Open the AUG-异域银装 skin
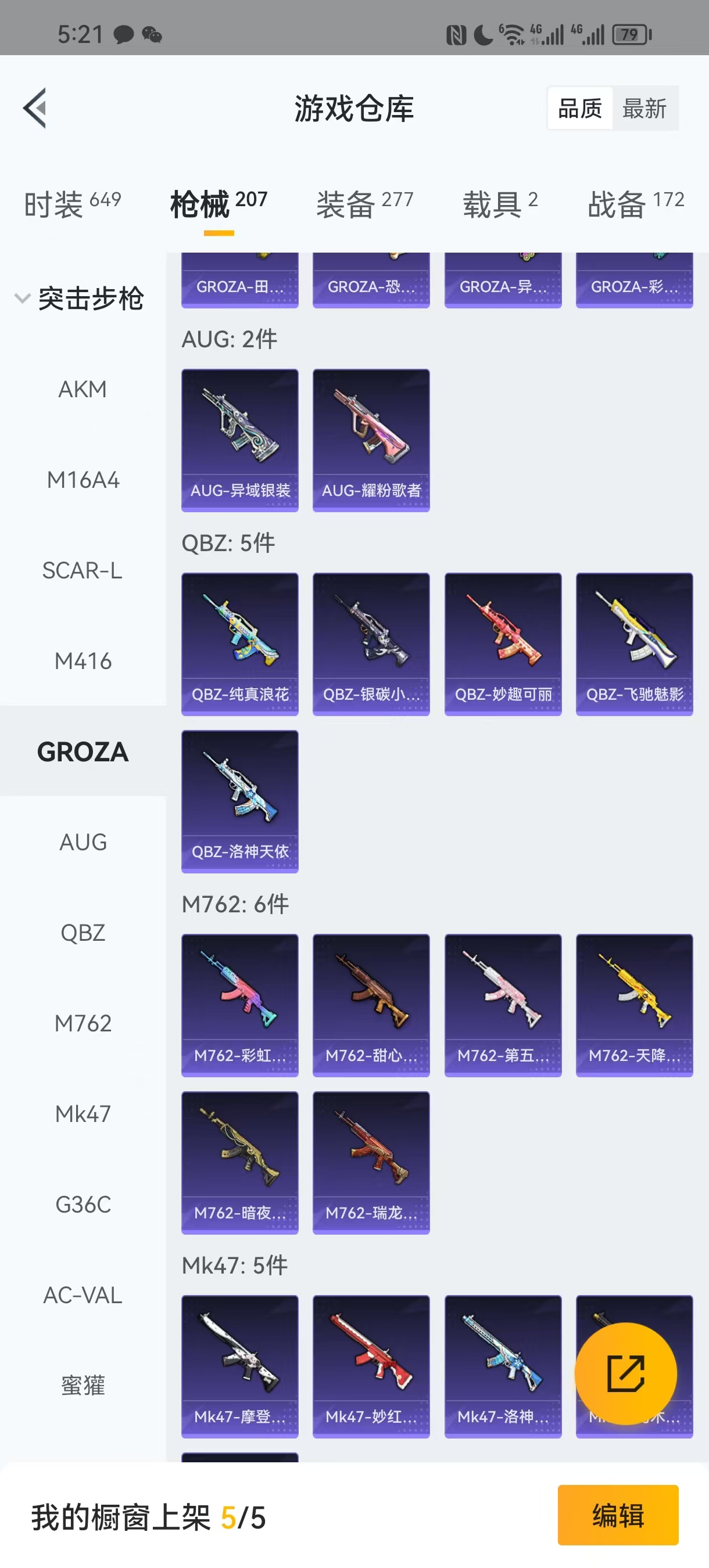Viewport: 709px width, 1568px height. pyautogui.click(x=240, y=440)
